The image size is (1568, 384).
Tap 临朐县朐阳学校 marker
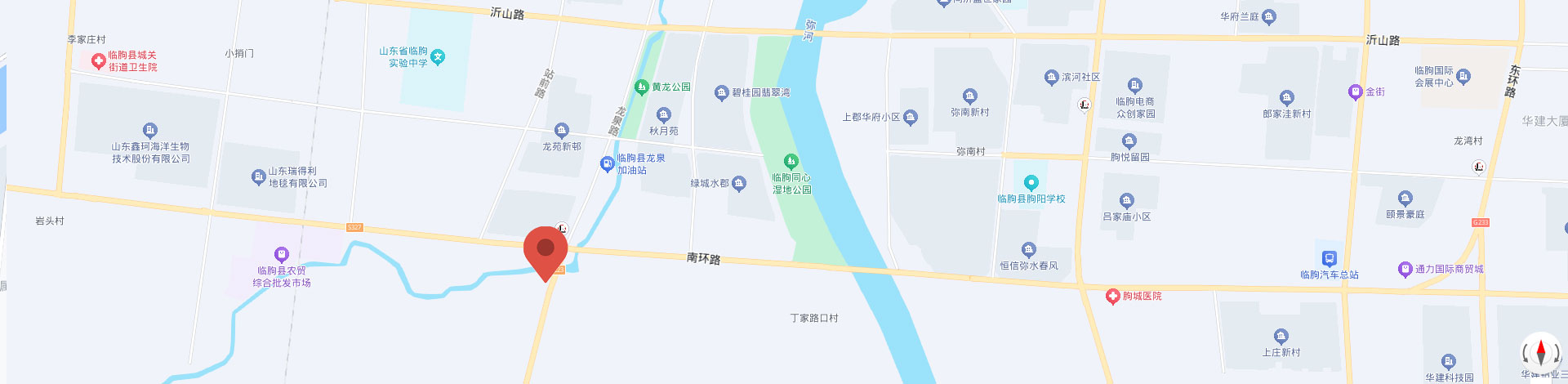point(1031,183)
